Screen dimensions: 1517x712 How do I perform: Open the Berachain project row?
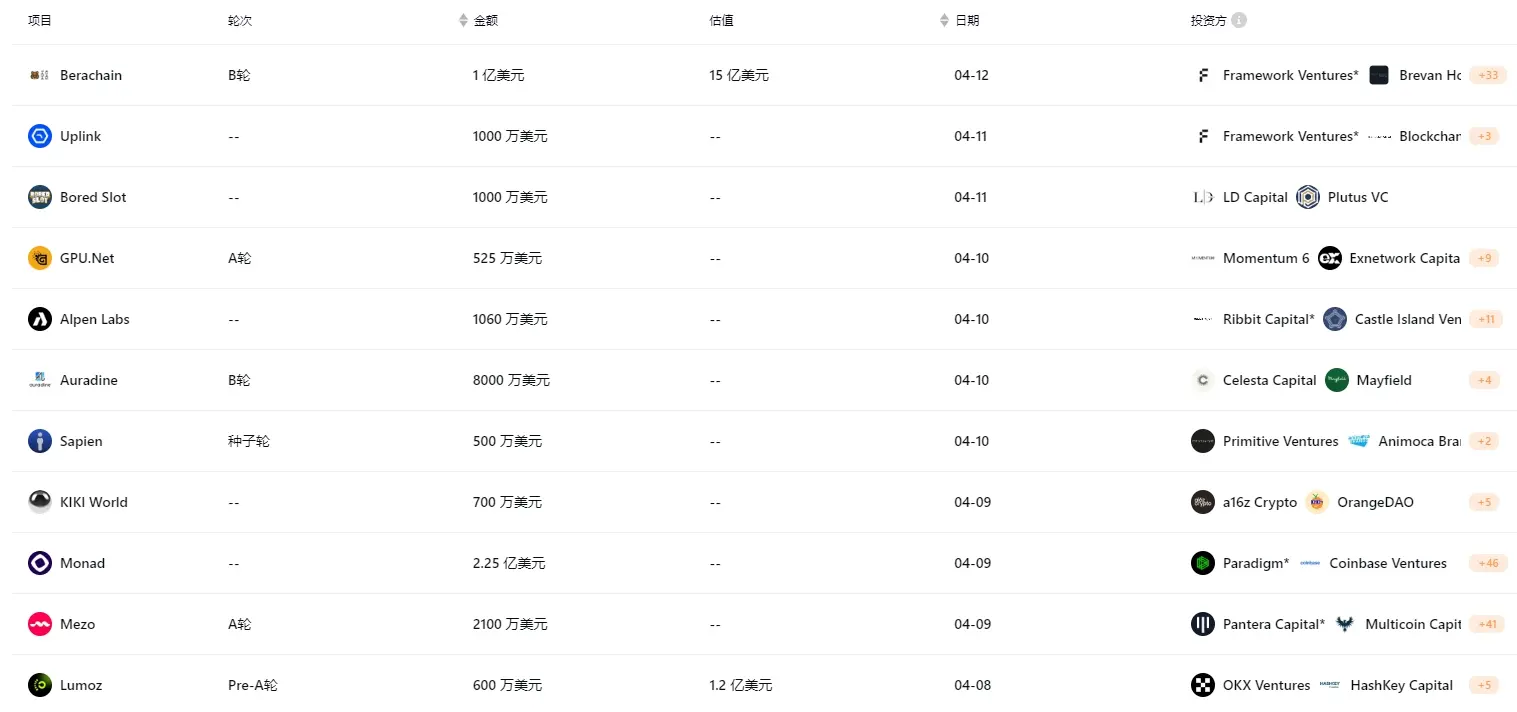coord(90,76)
